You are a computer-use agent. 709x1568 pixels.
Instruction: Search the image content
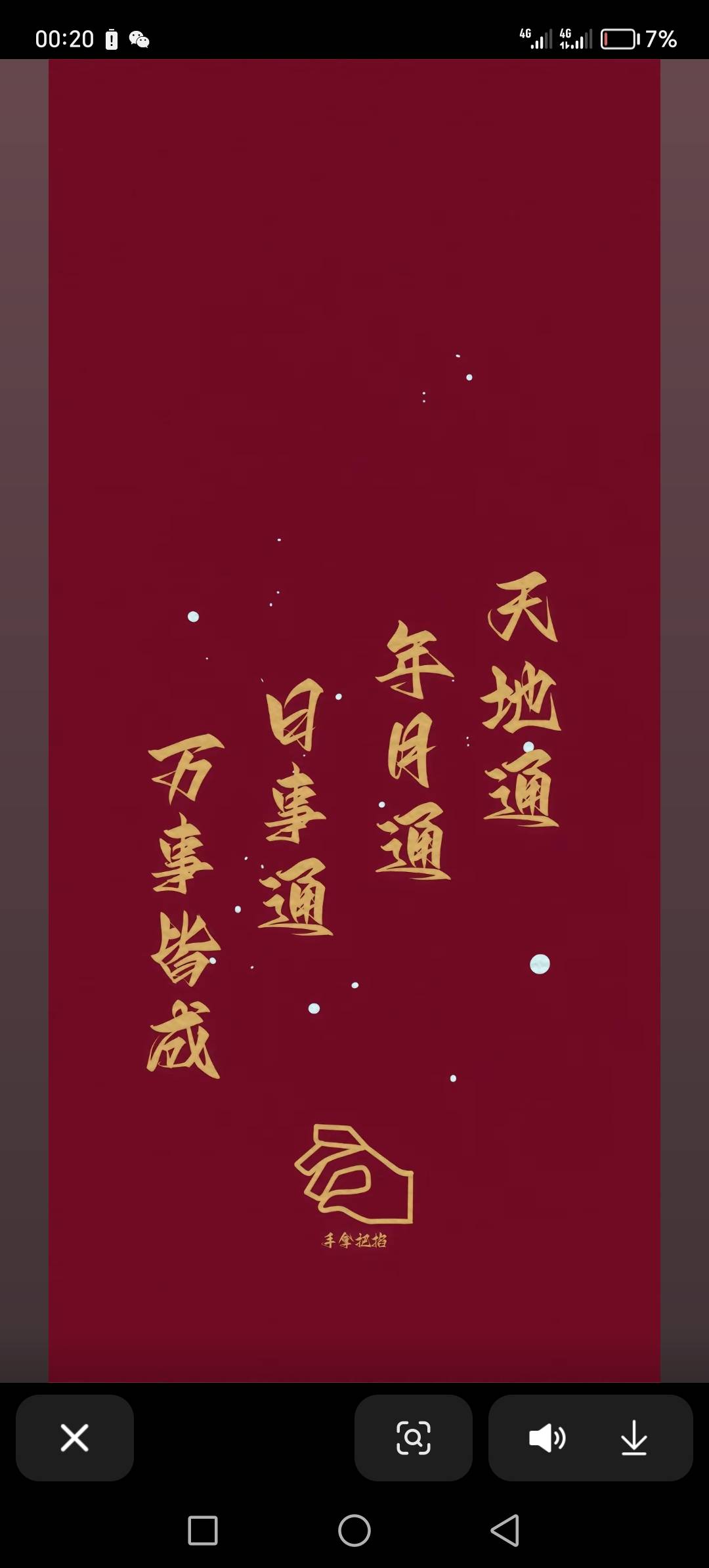point(413,1438)
